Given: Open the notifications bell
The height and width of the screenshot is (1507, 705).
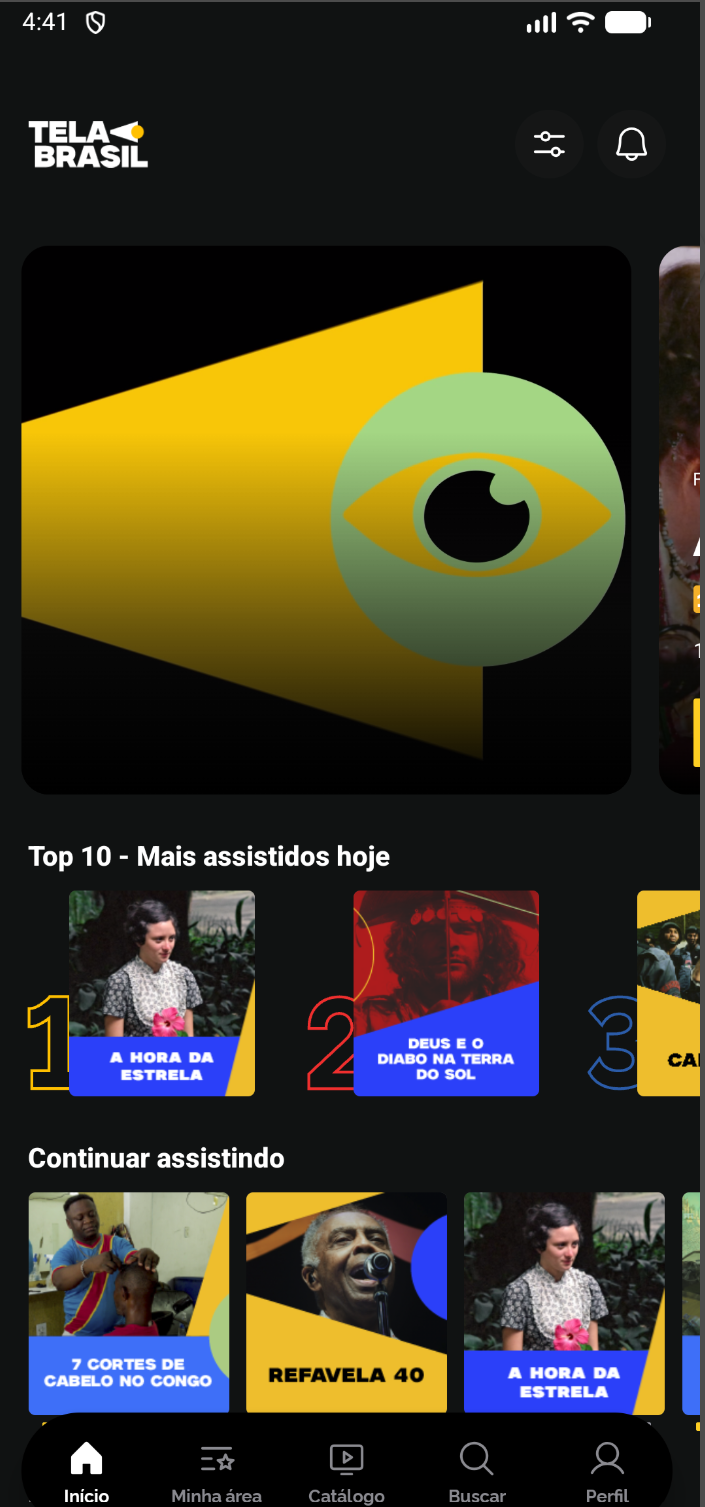Looking at the screenshot, I should (x=631, y=144).
